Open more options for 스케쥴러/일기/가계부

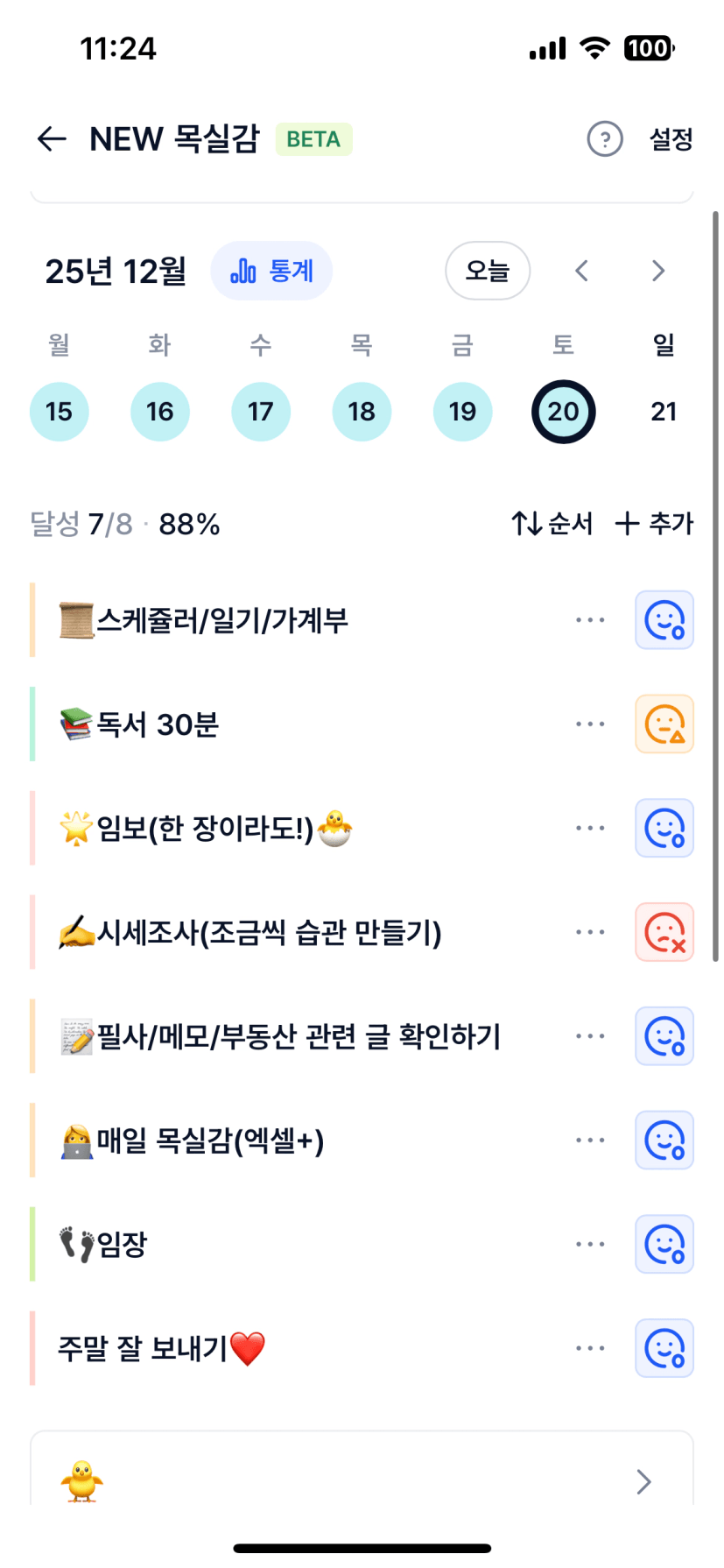pos(590,620)
